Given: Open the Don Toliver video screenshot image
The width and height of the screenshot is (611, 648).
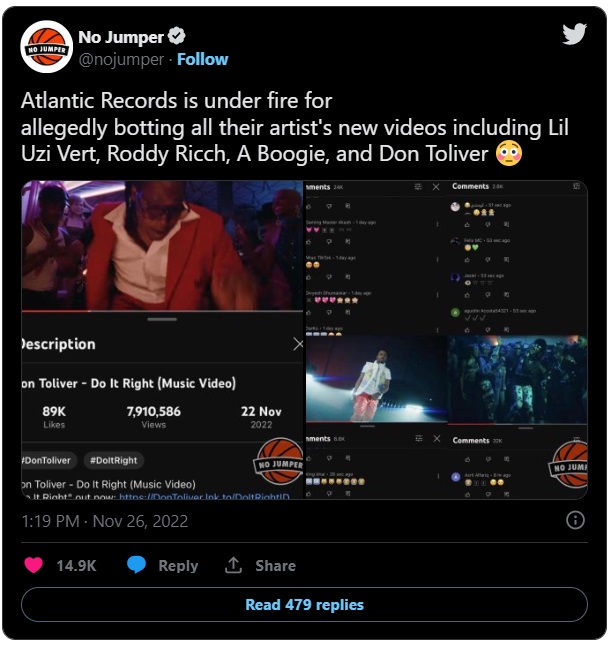Looking at the screenshot, I should point(162,340).
